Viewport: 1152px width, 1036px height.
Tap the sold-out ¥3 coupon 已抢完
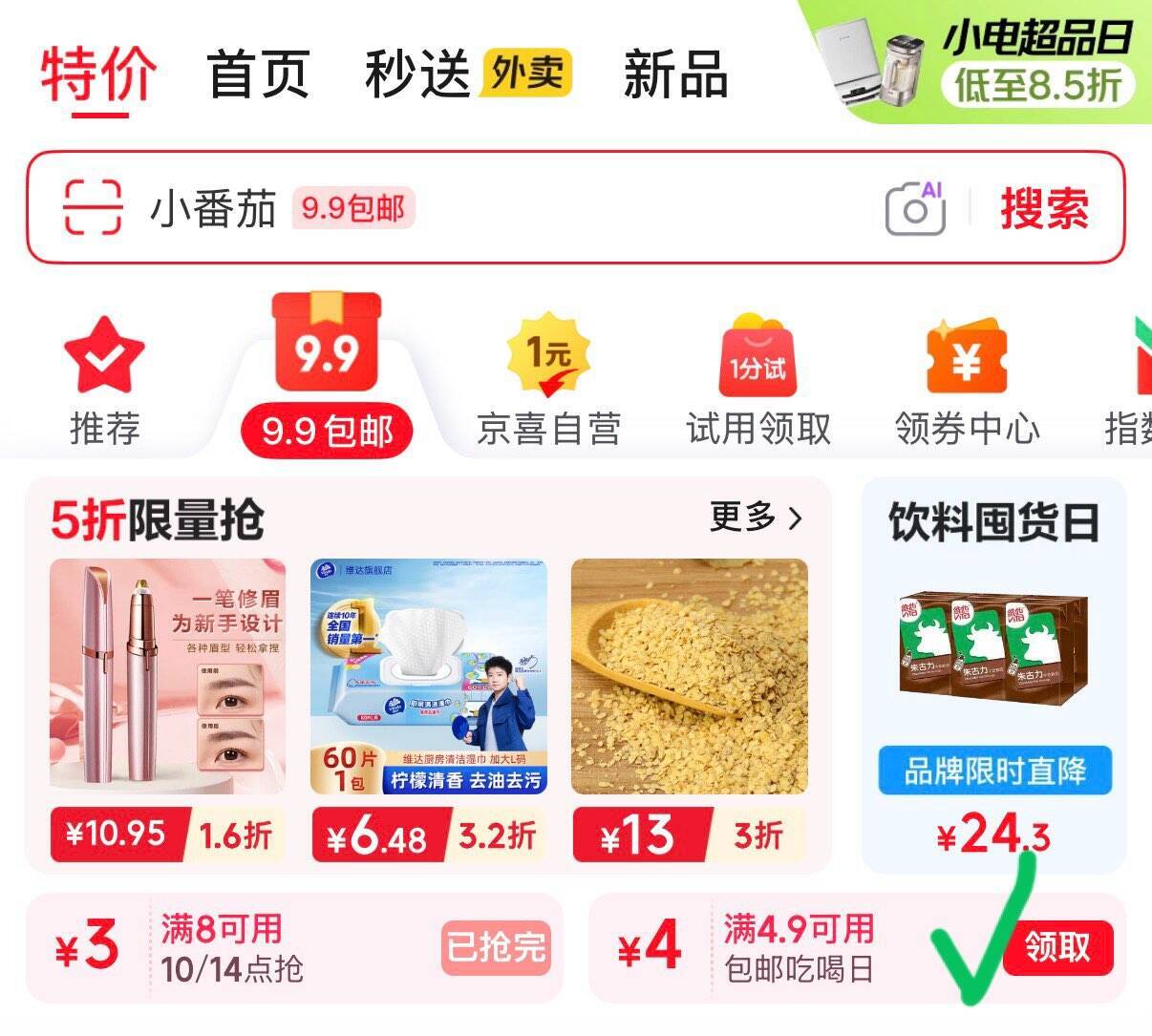pyautogui.click(x=495, y=947)
